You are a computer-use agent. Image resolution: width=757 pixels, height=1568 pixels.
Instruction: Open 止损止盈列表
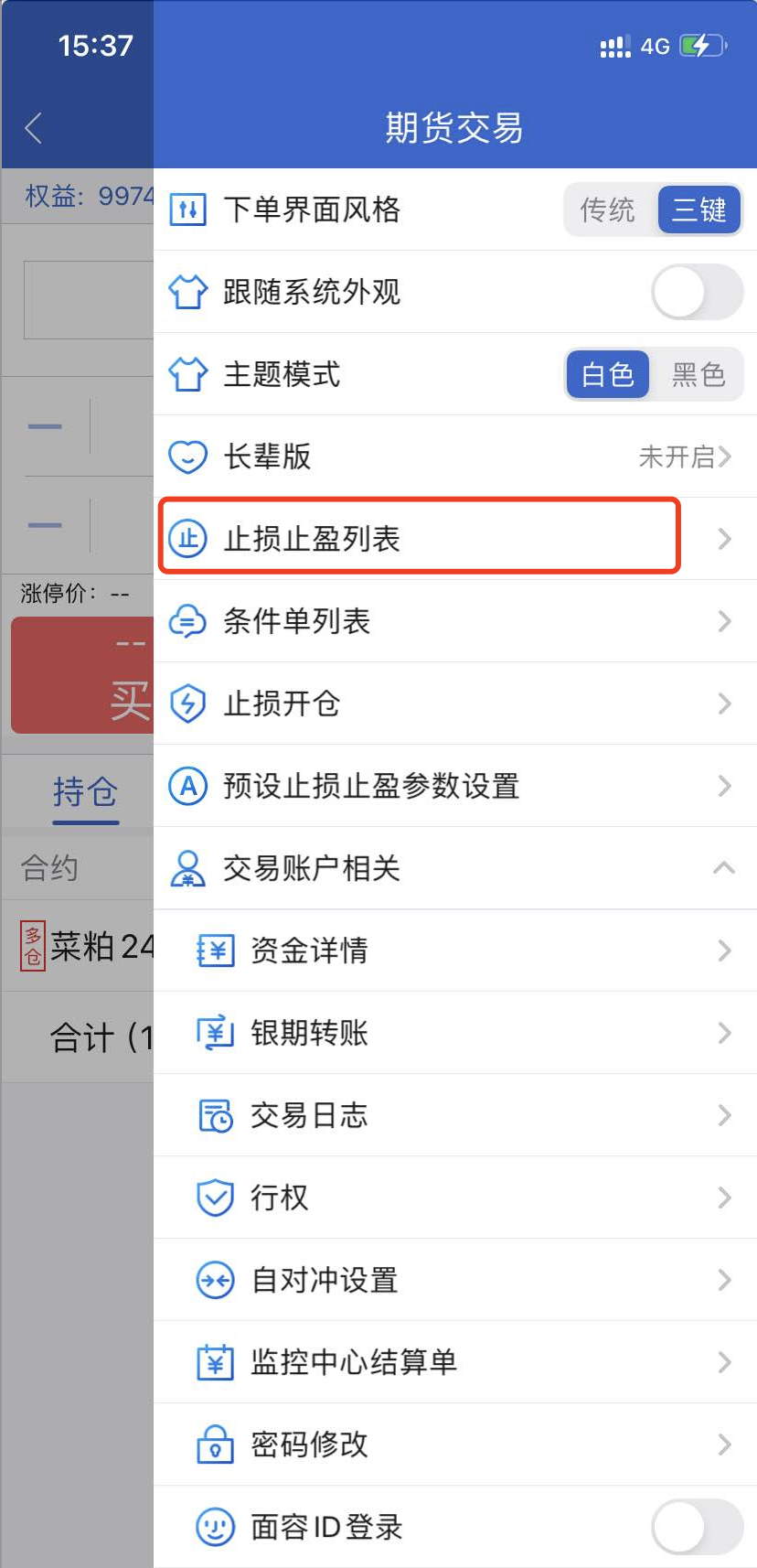(x=419, y=539)
